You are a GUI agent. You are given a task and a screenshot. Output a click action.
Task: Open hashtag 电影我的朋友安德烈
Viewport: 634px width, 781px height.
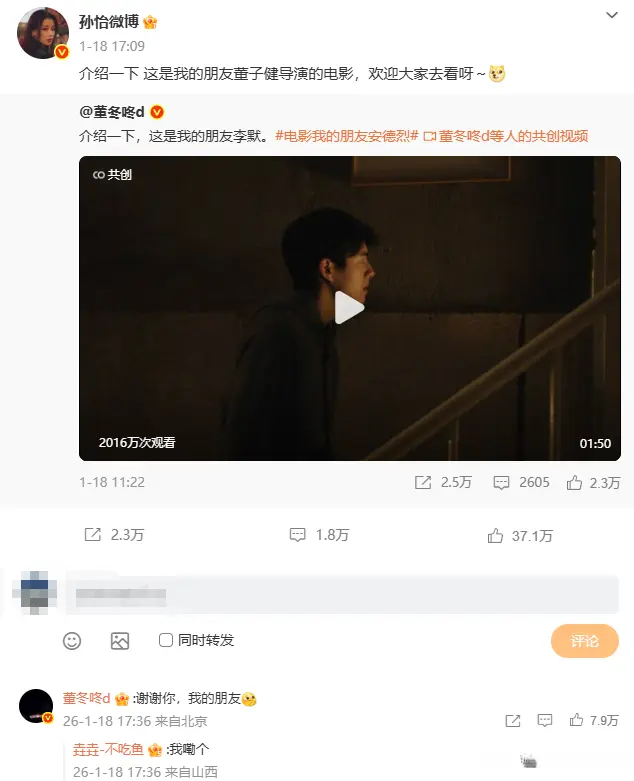[x=344, y=136]
